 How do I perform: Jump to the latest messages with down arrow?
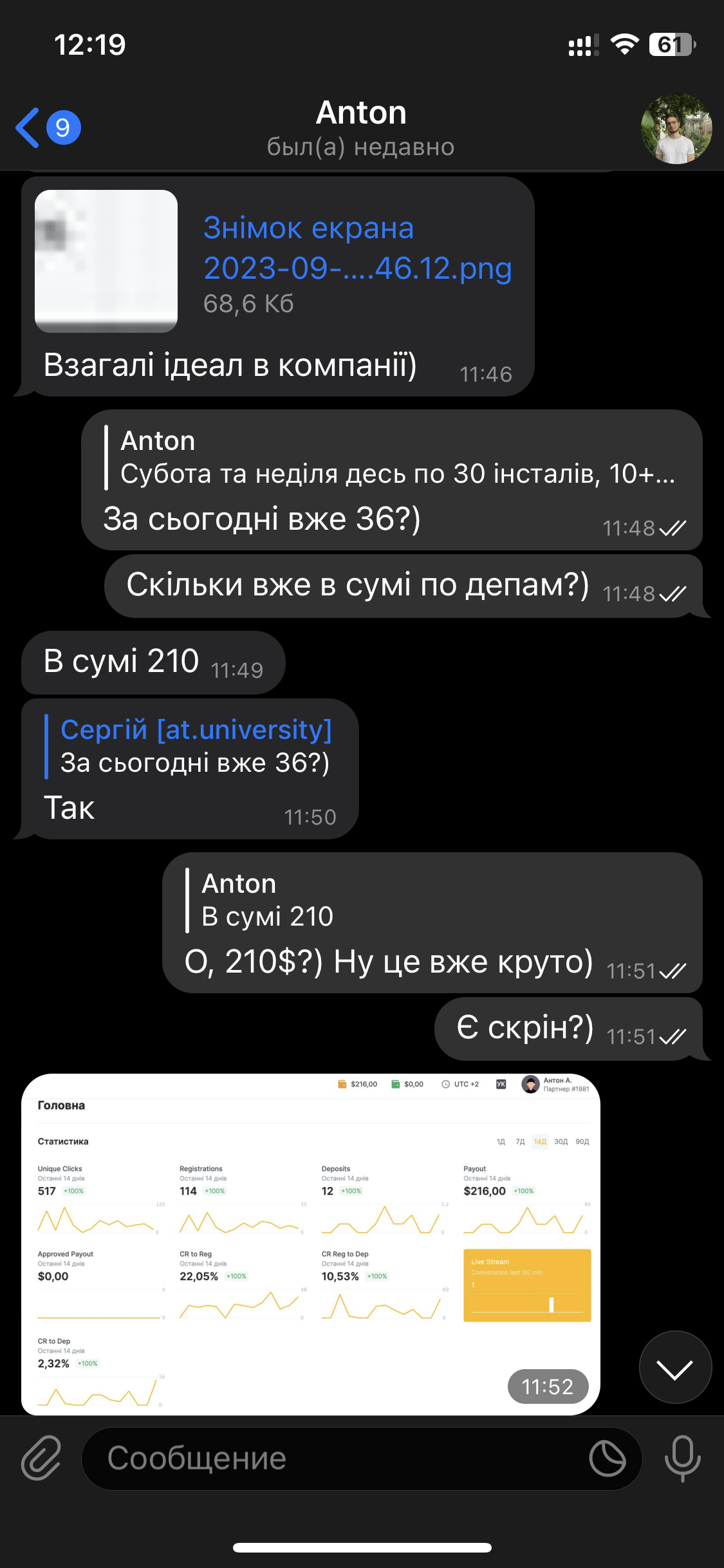click(x=675, y=1367)
